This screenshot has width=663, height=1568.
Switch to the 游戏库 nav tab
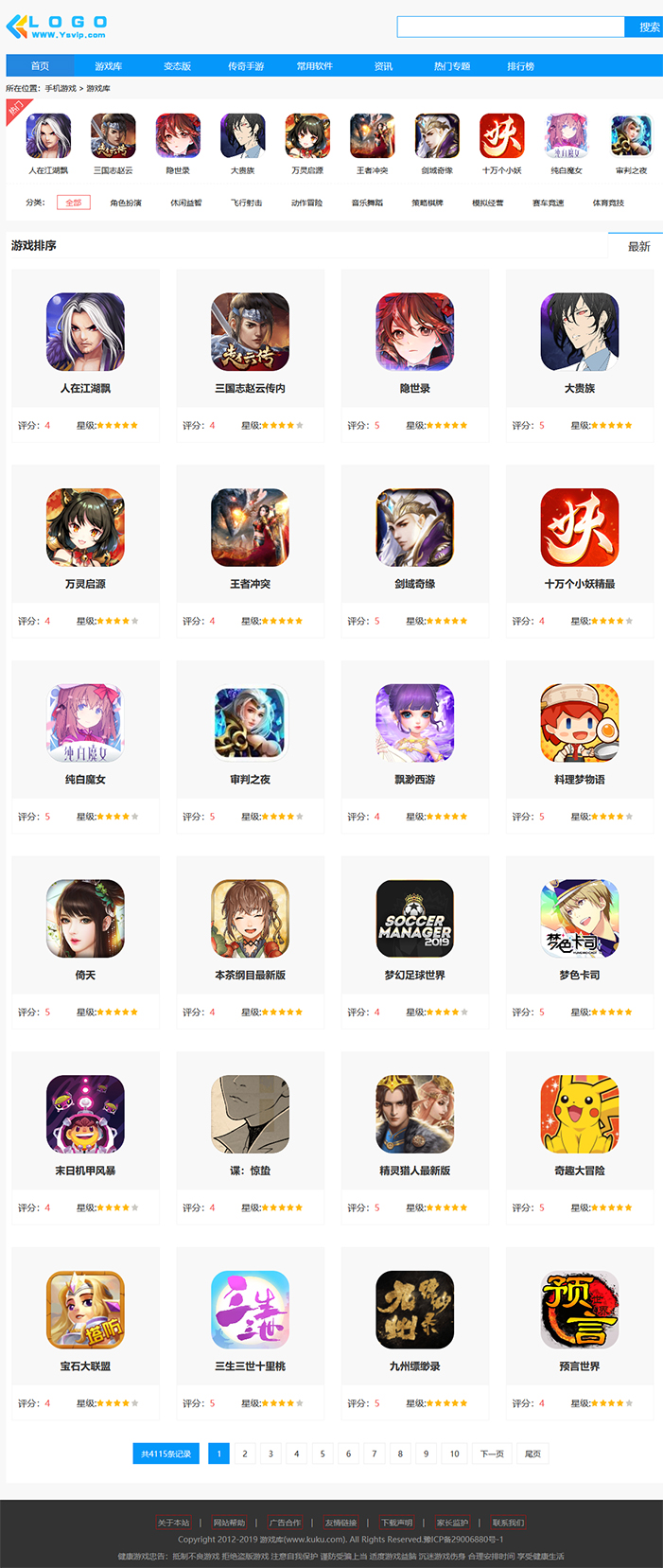pos(108,66)
